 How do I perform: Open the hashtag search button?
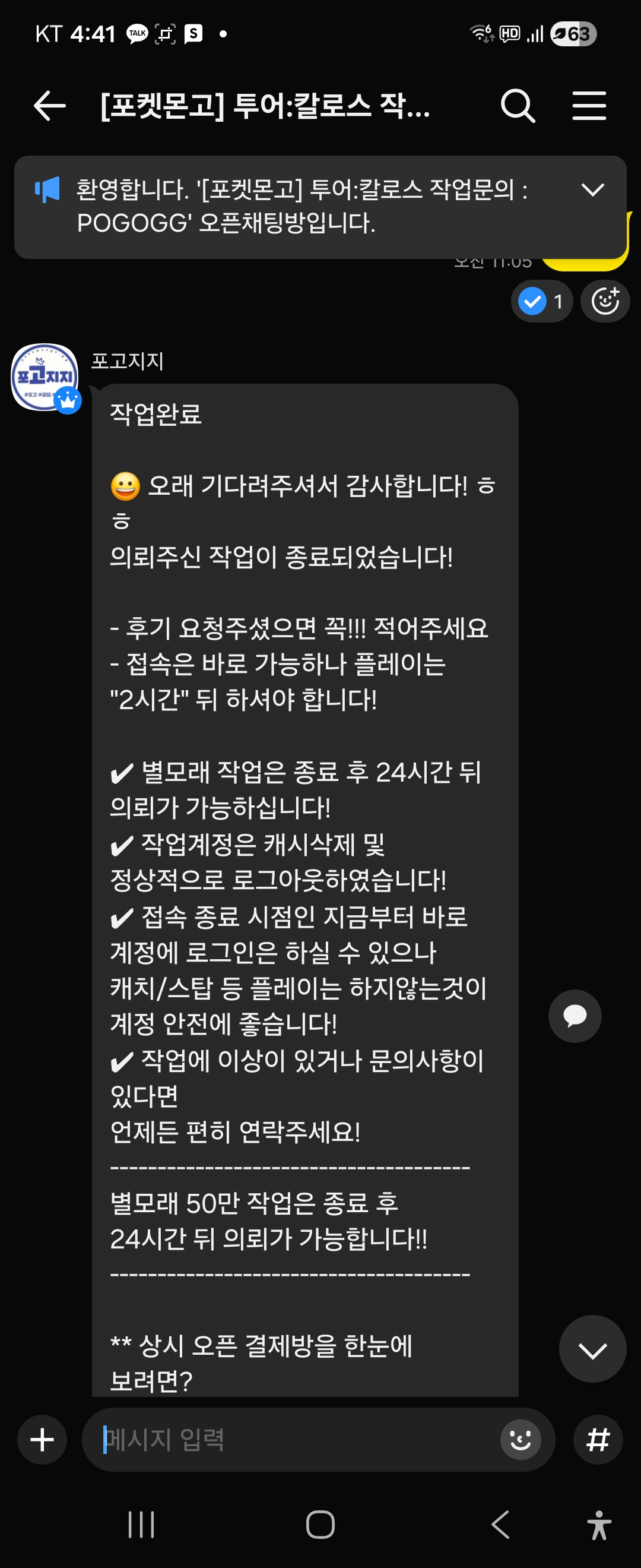598,1440
